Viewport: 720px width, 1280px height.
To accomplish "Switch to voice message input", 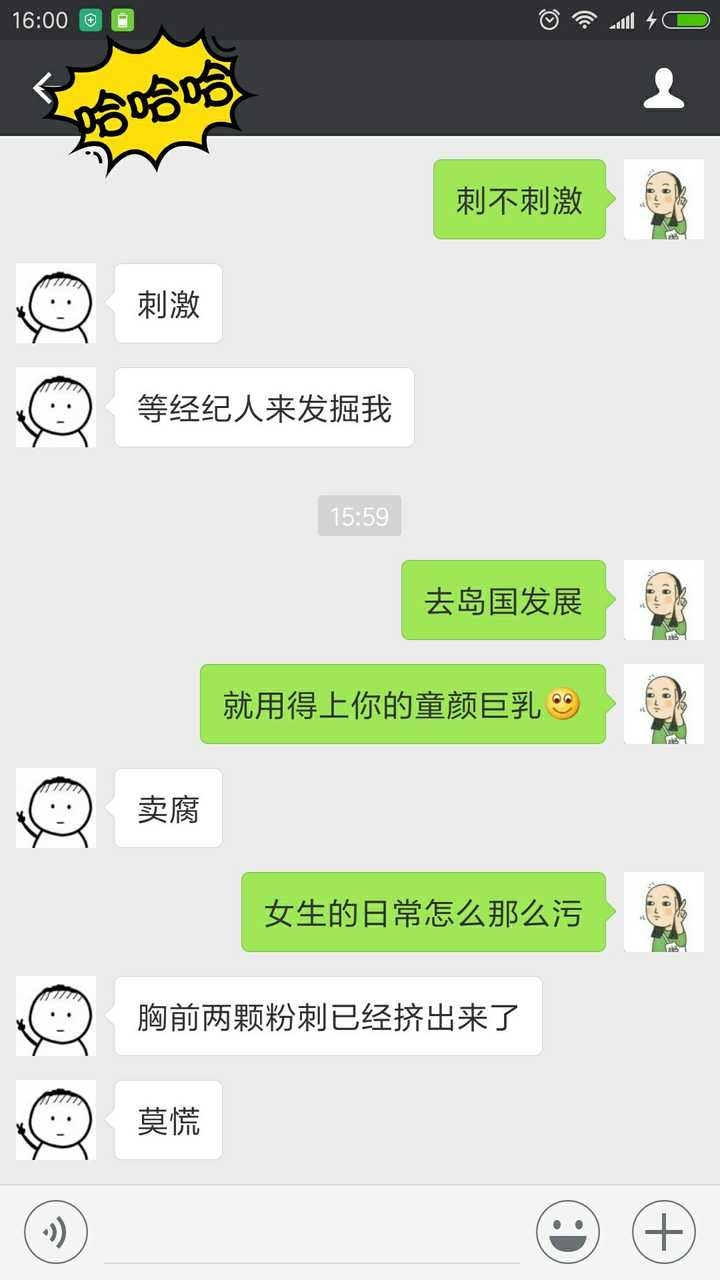I will (x=56, y=1232).
